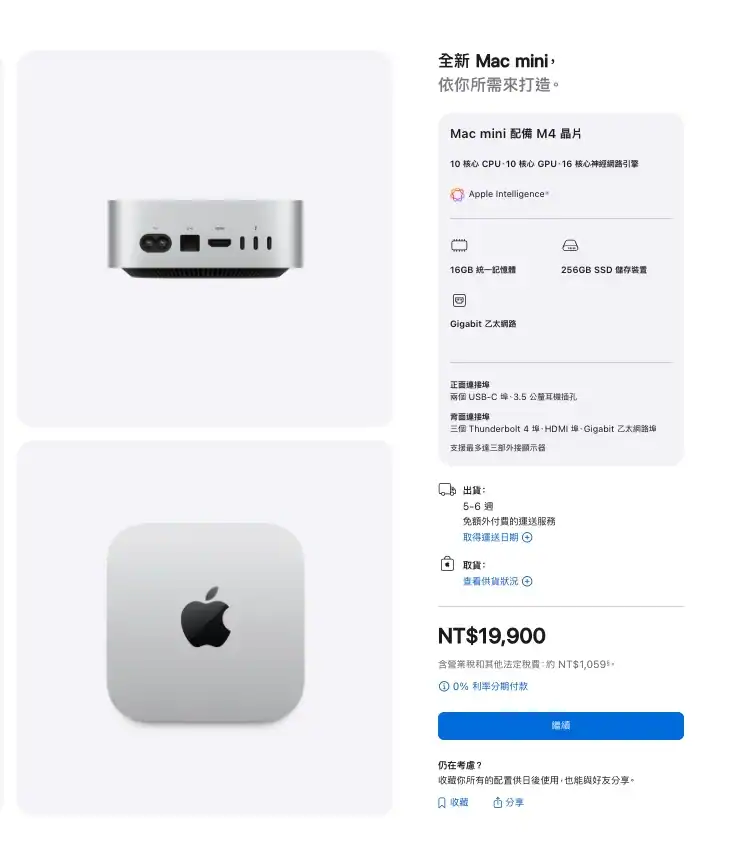
Task: Save this configuration with 收藏
Action: (x=453, y=802)
